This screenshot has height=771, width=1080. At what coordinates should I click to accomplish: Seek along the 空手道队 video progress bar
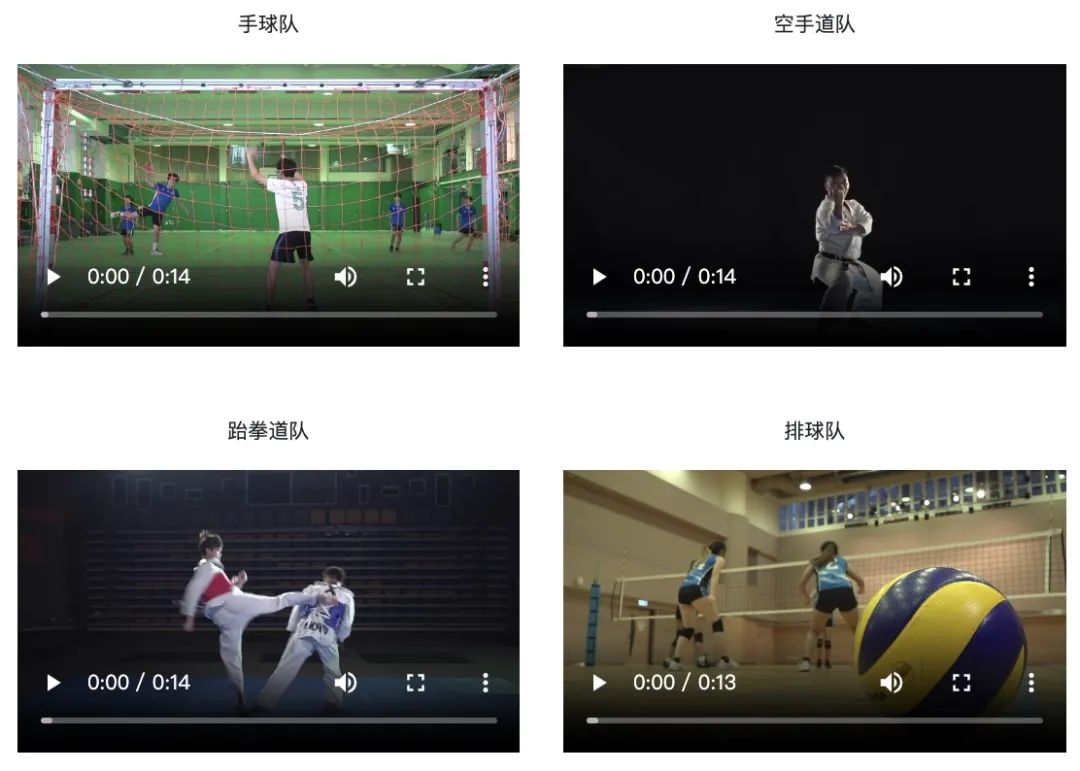(x=814, y=314)
